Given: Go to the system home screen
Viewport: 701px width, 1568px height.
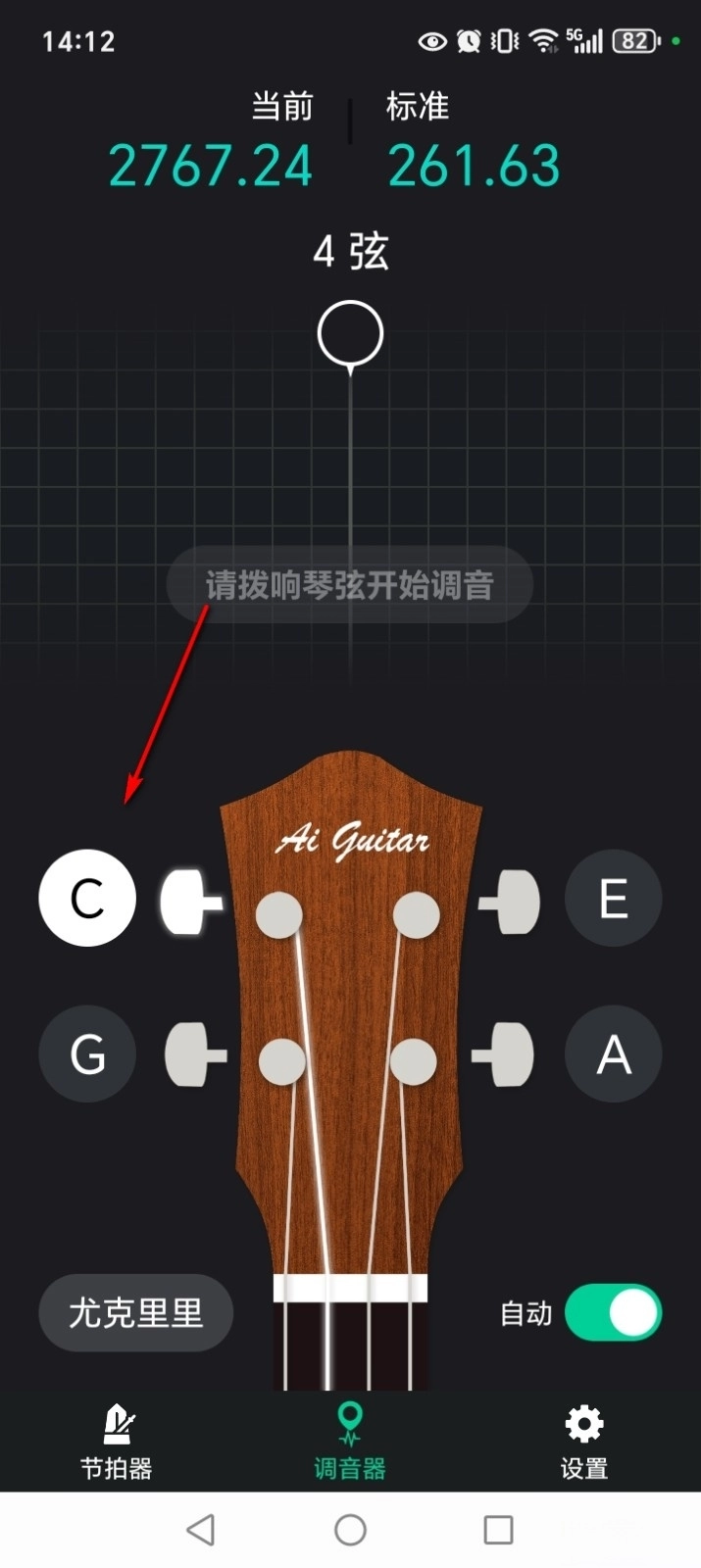Looking at the screenshot, I should [x=350, y=1530].
